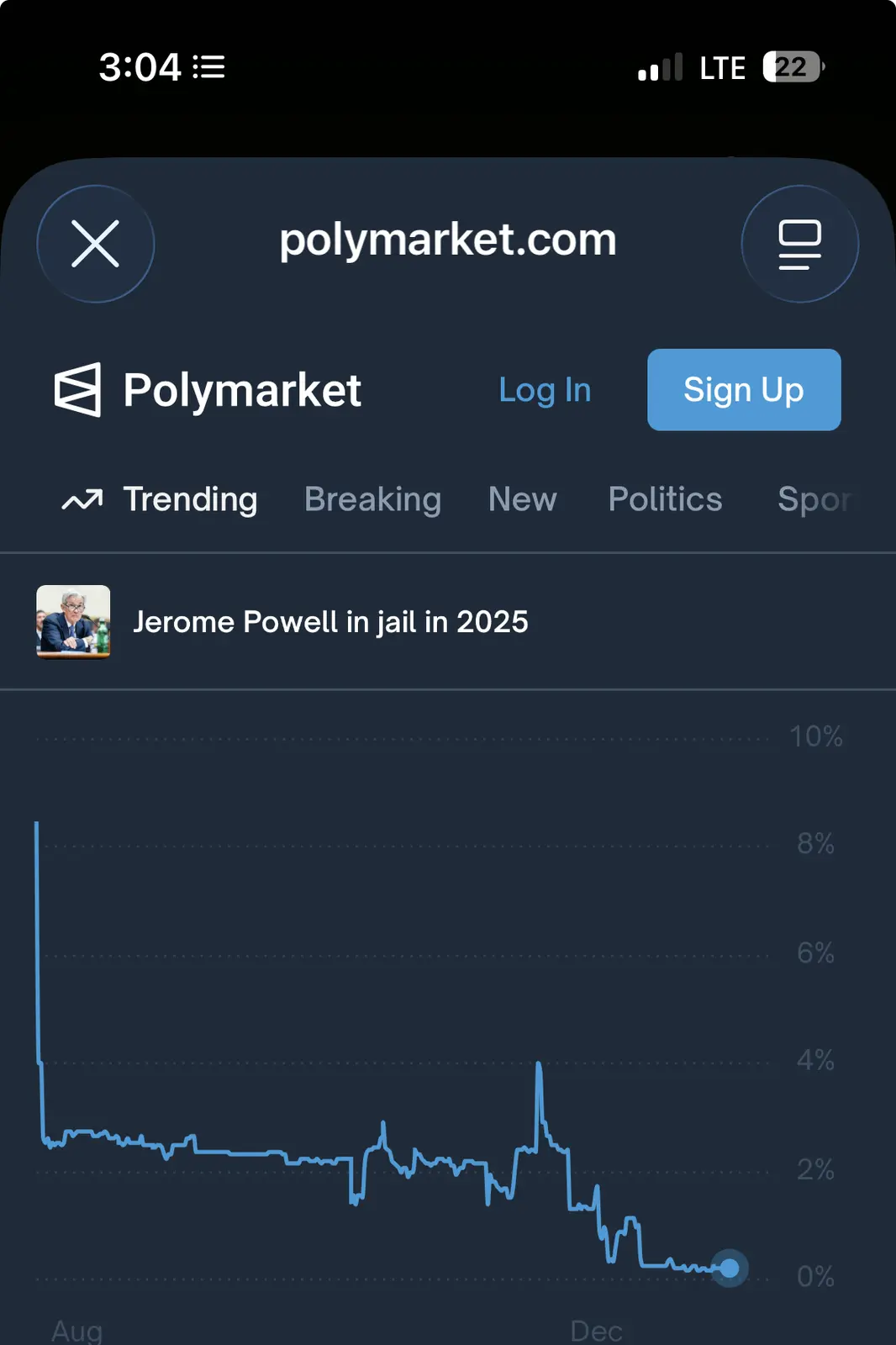
Task: Tap the Sign Up button
Action: tap(743, 390)
